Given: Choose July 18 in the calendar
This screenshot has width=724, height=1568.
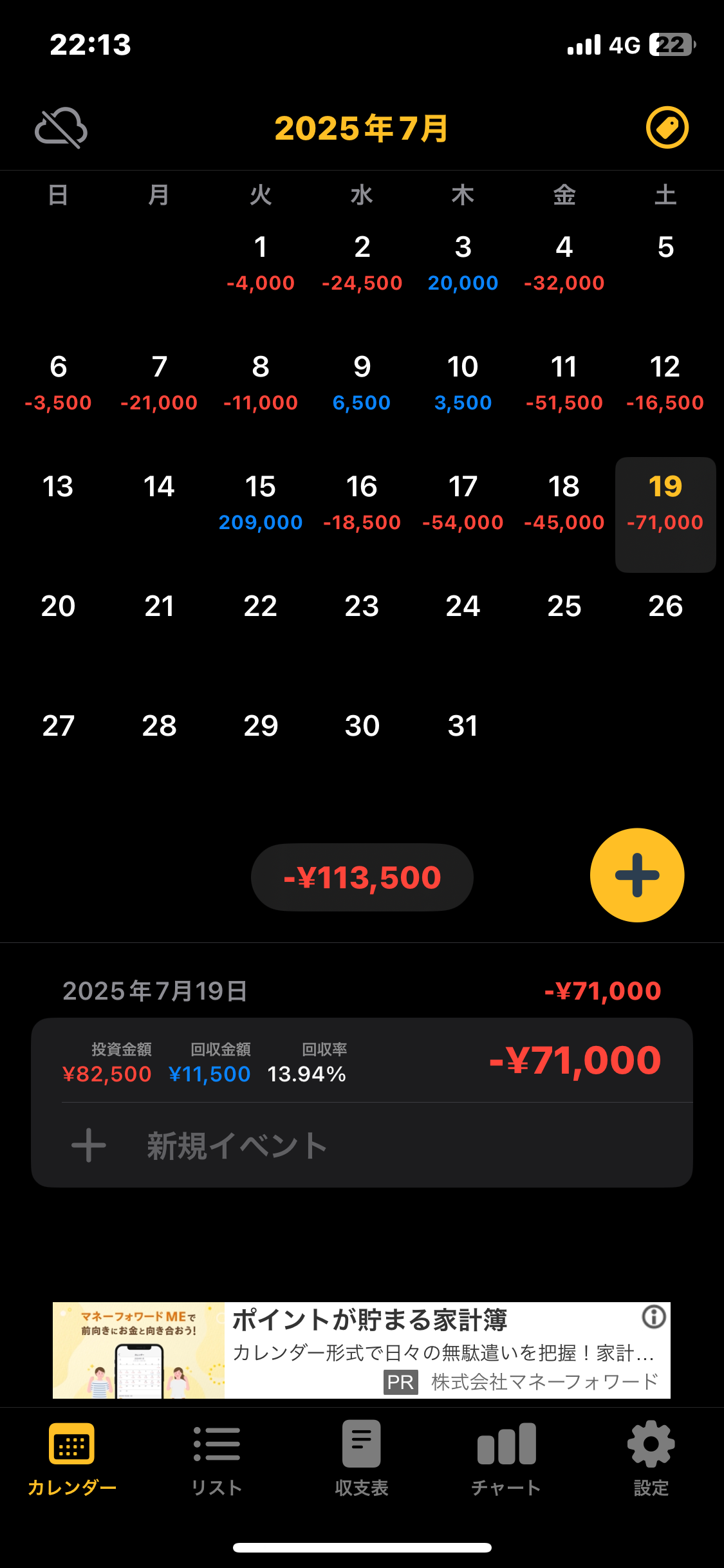Looking at the screenshot, I should coord(564,504).
